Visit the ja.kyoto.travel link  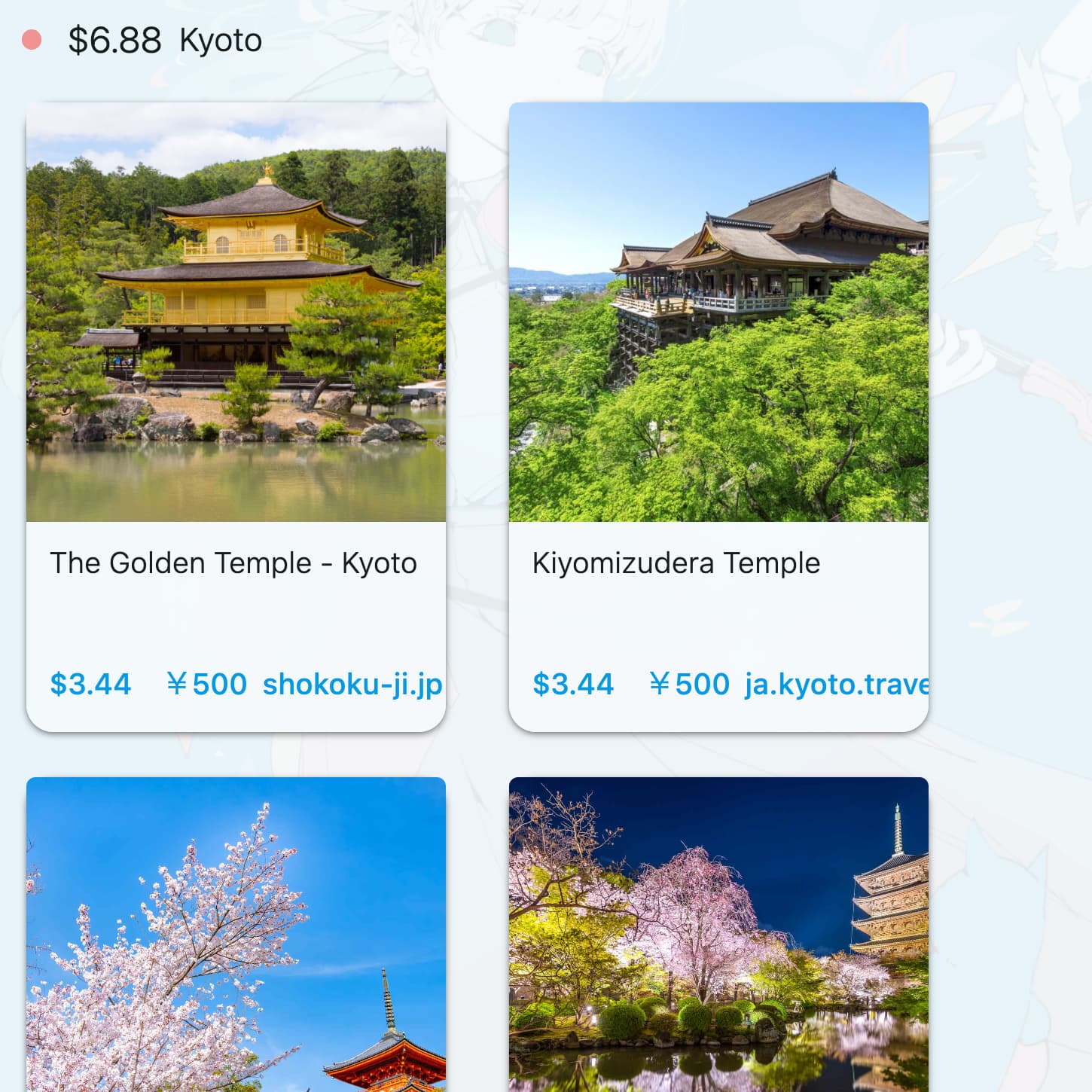(836, 684)
